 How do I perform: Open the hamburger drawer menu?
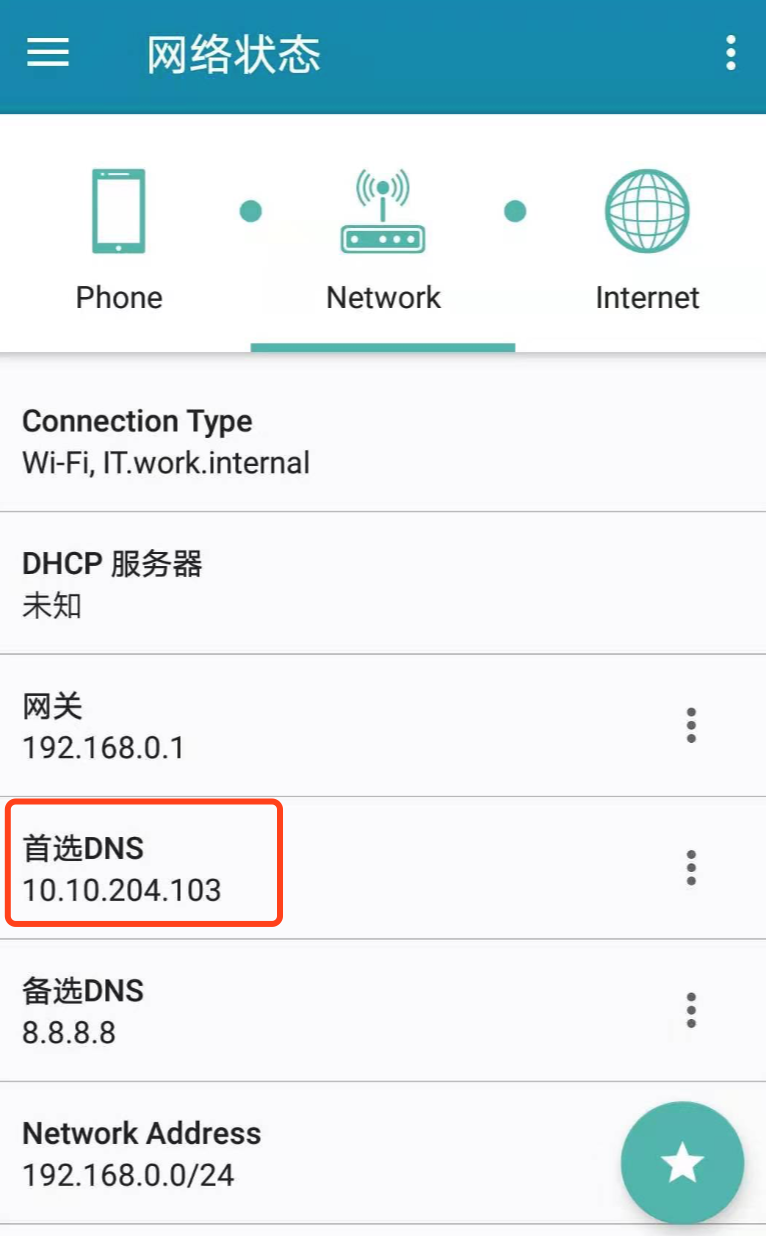48,53
